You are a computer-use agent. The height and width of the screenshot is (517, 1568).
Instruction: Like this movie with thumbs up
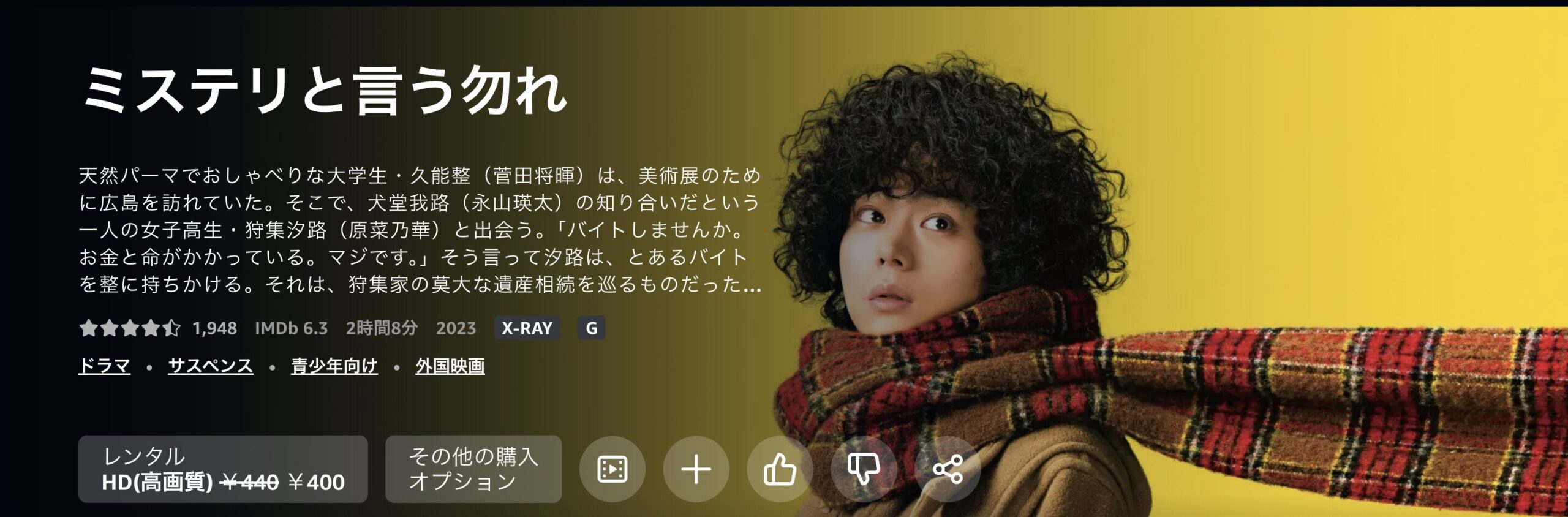point(780,470)
